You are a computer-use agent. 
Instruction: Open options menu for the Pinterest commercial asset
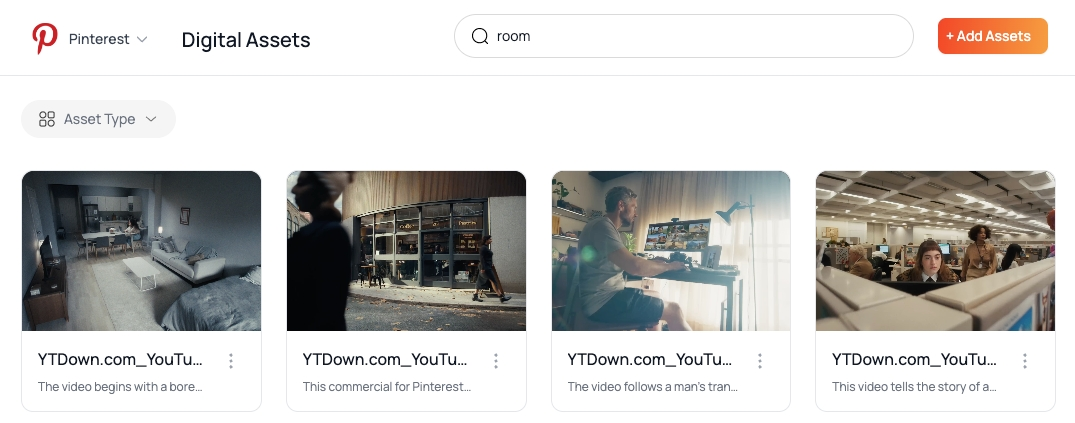pyautogui.click(x=496, y=361)
